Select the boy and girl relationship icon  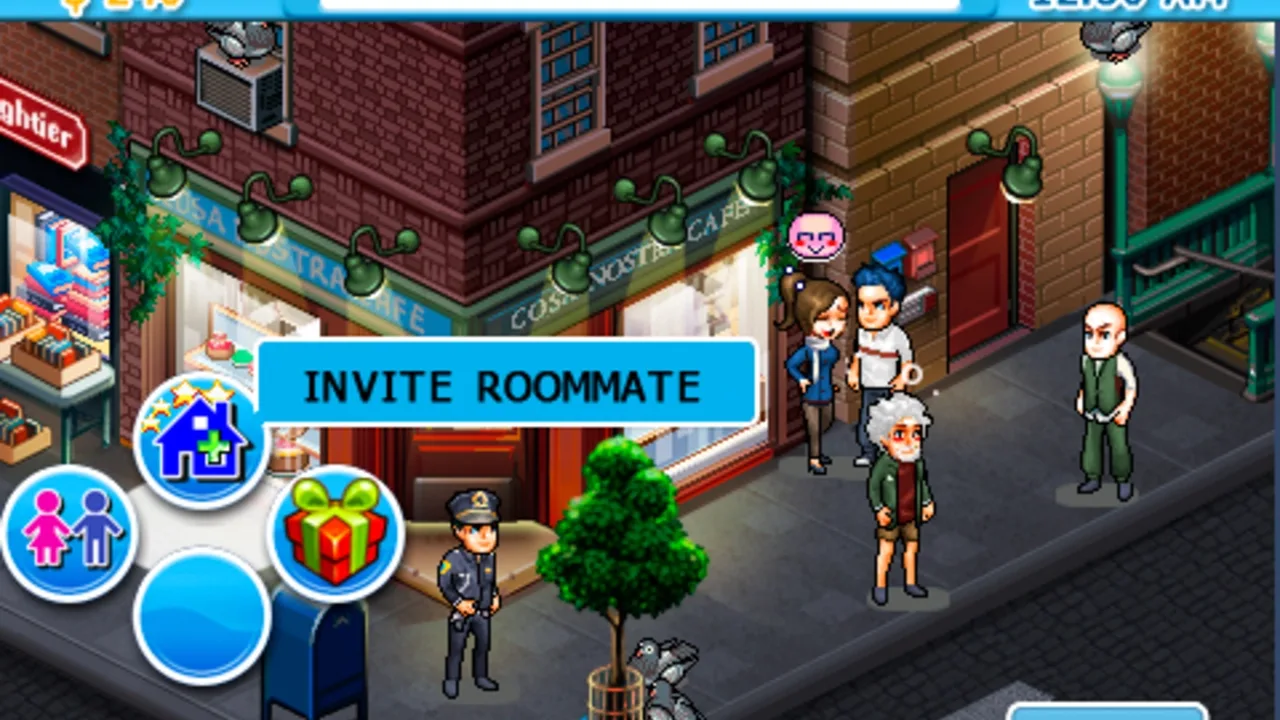(x=69, y=534)
